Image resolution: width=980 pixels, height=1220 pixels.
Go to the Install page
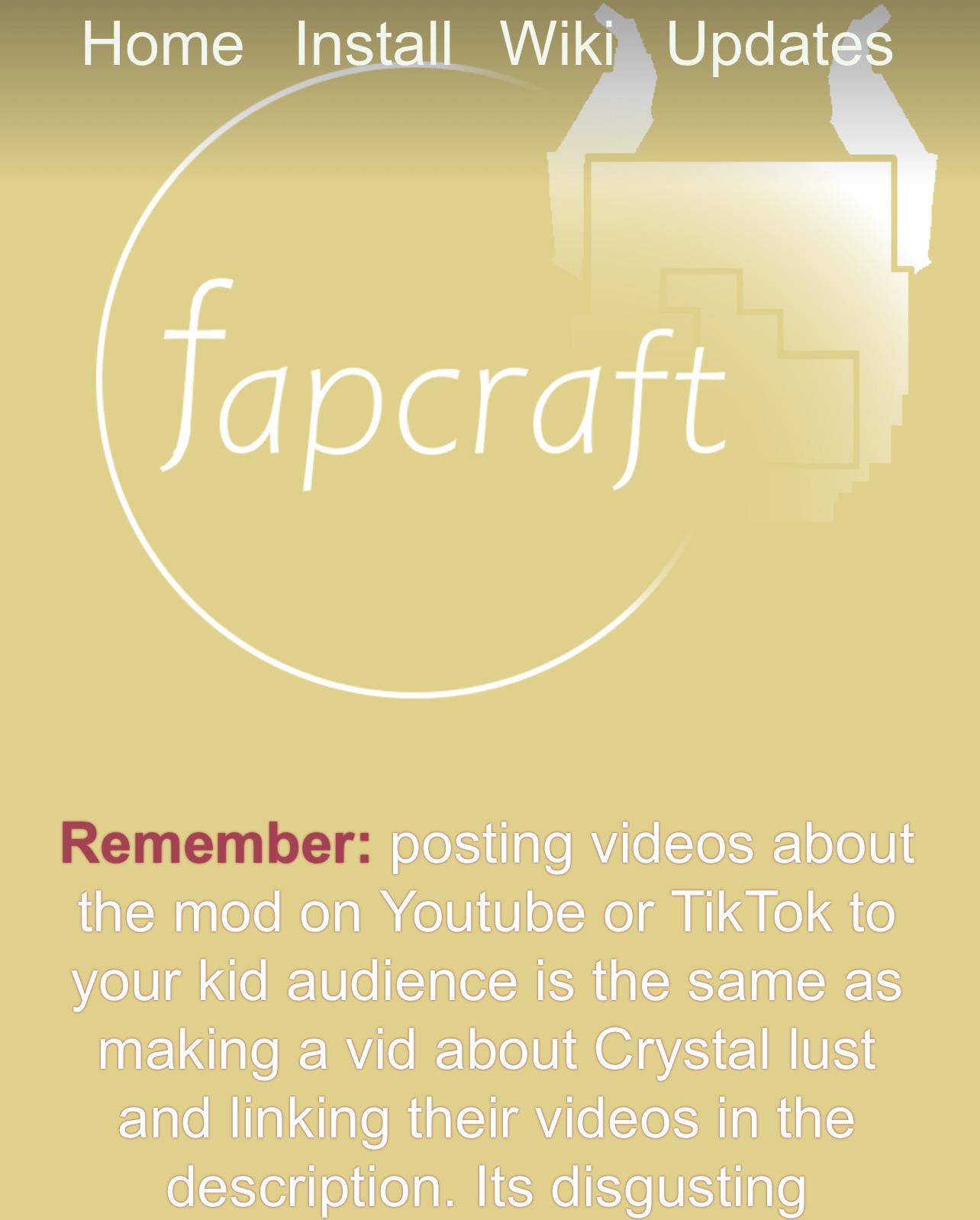click(372, 44)
